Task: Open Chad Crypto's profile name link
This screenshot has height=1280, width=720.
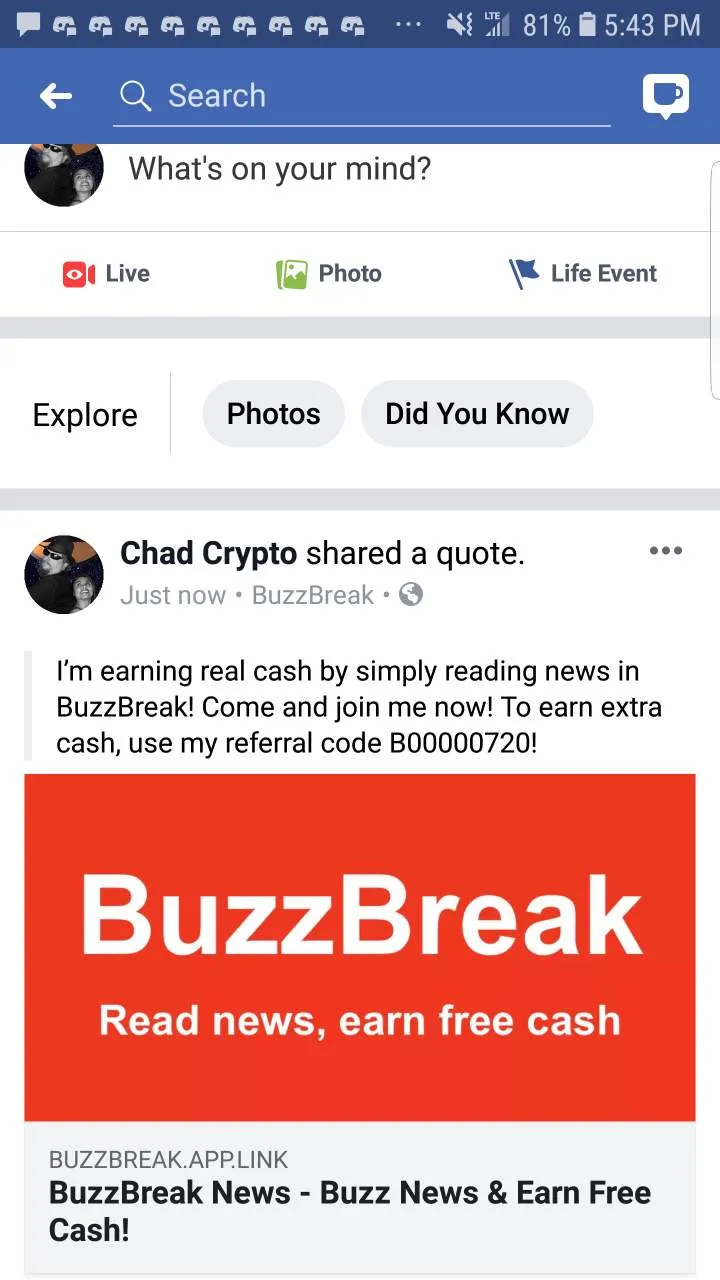Action: pos(209,553)
